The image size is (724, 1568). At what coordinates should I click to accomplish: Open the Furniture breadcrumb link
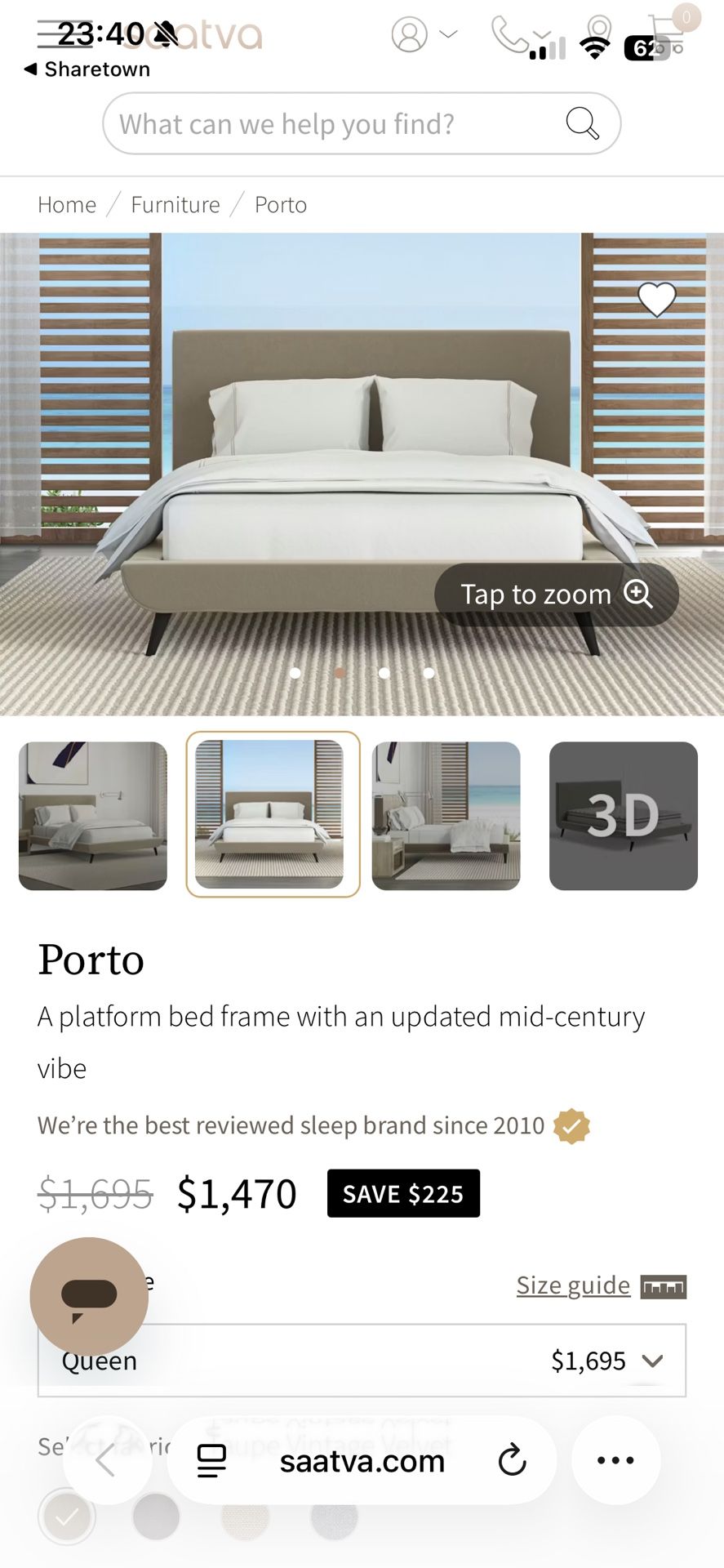(x=175, y=204)
